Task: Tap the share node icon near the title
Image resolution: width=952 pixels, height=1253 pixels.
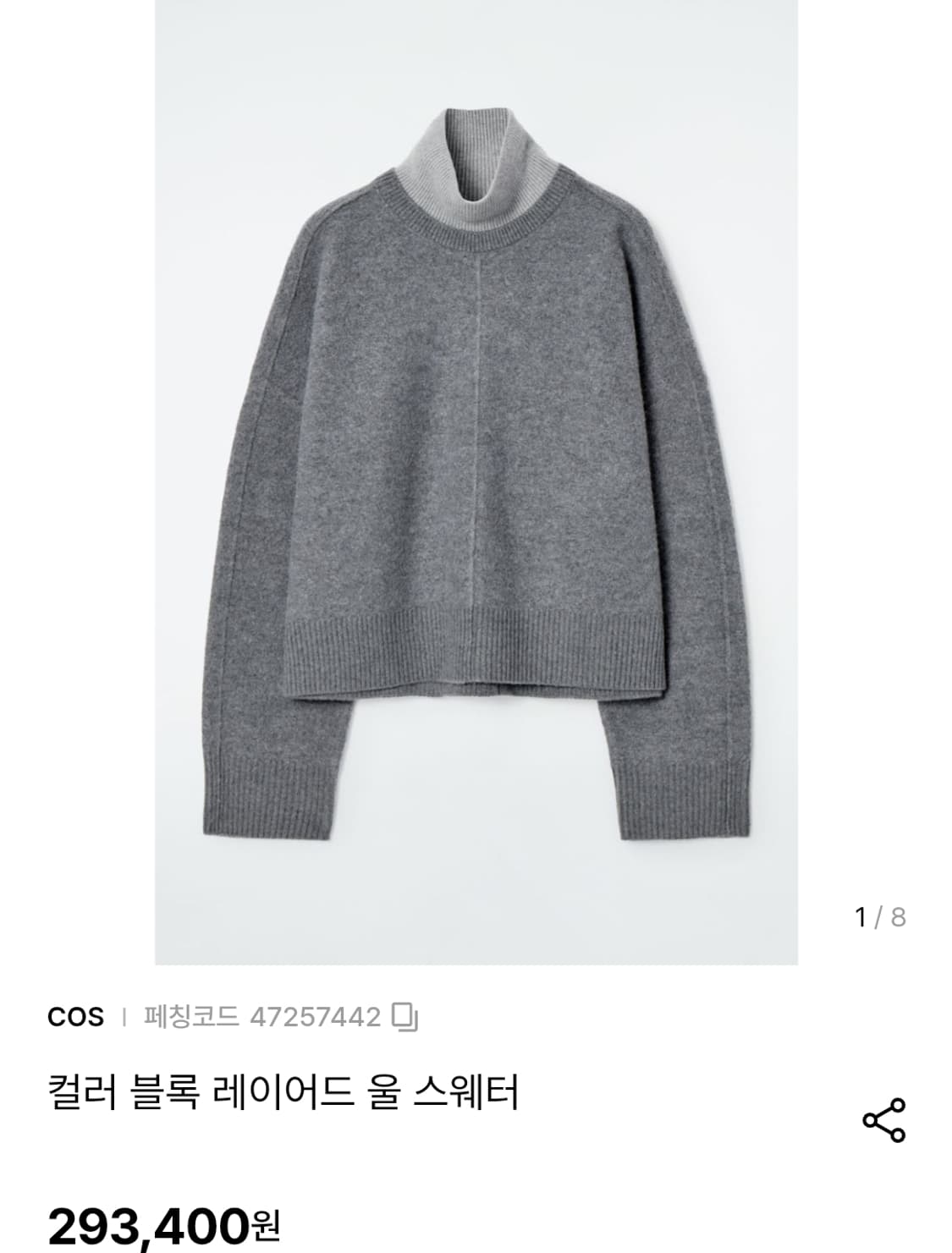Action: [x=883, y=1120]
